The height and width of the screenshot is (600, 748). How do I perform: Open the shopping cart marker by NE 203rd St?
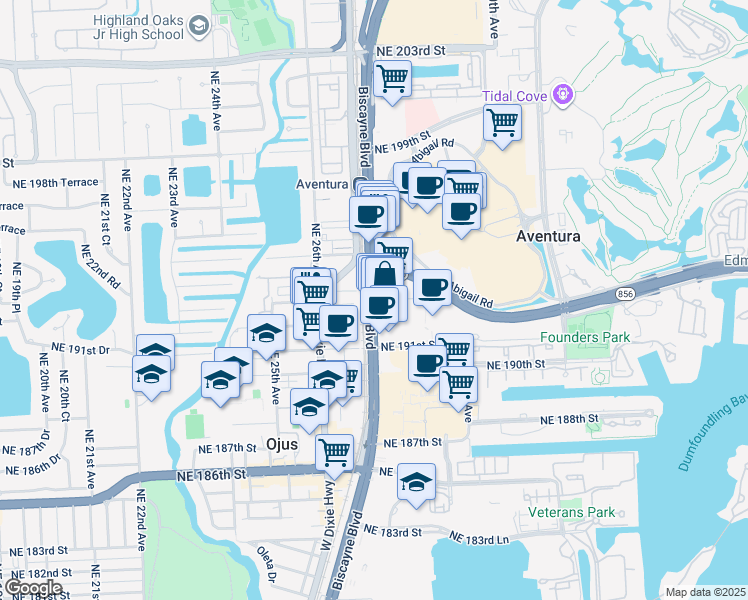(x=392, y=80)
